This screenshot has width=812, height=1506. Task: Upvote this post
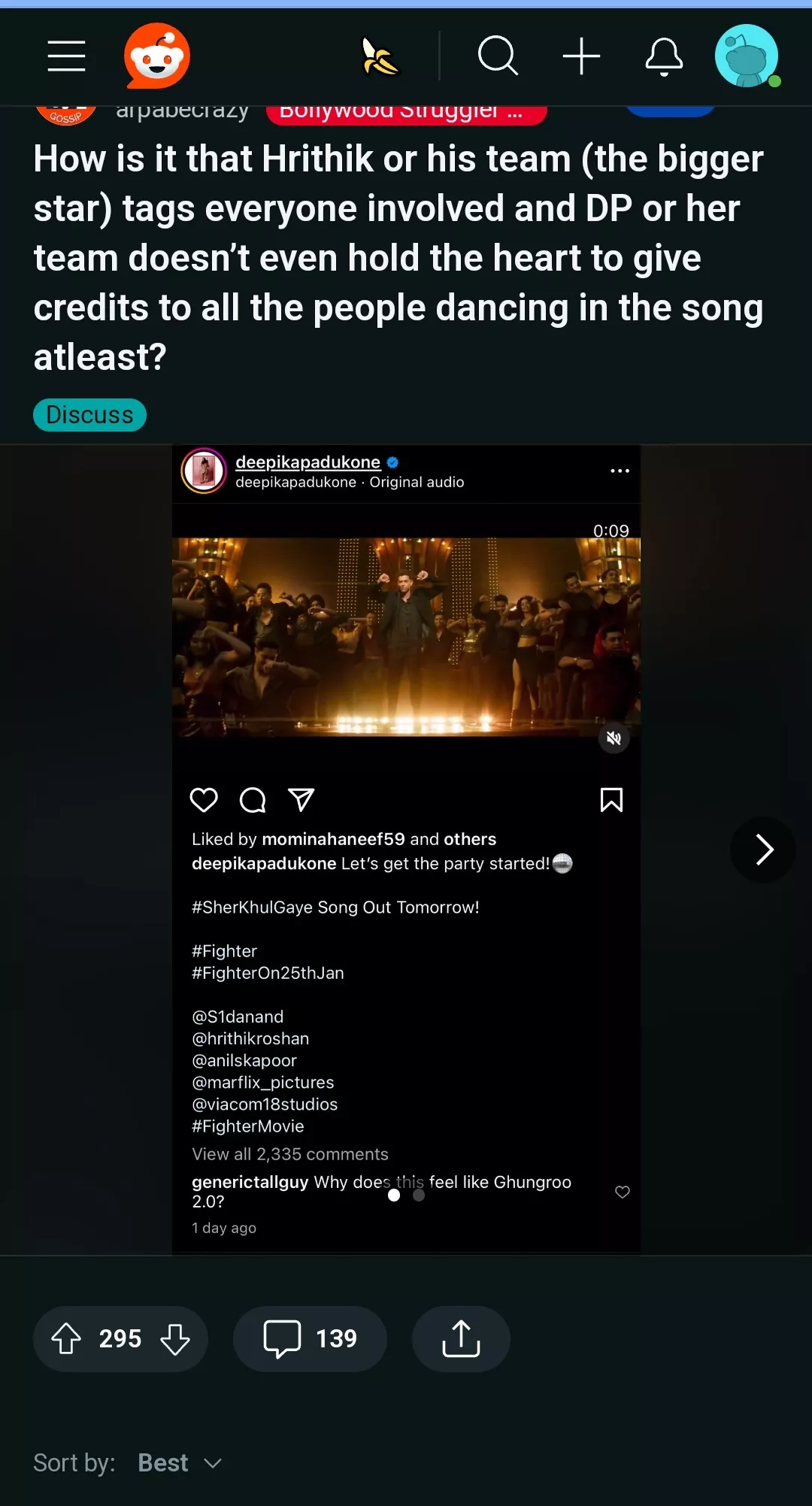(67, 1338)
